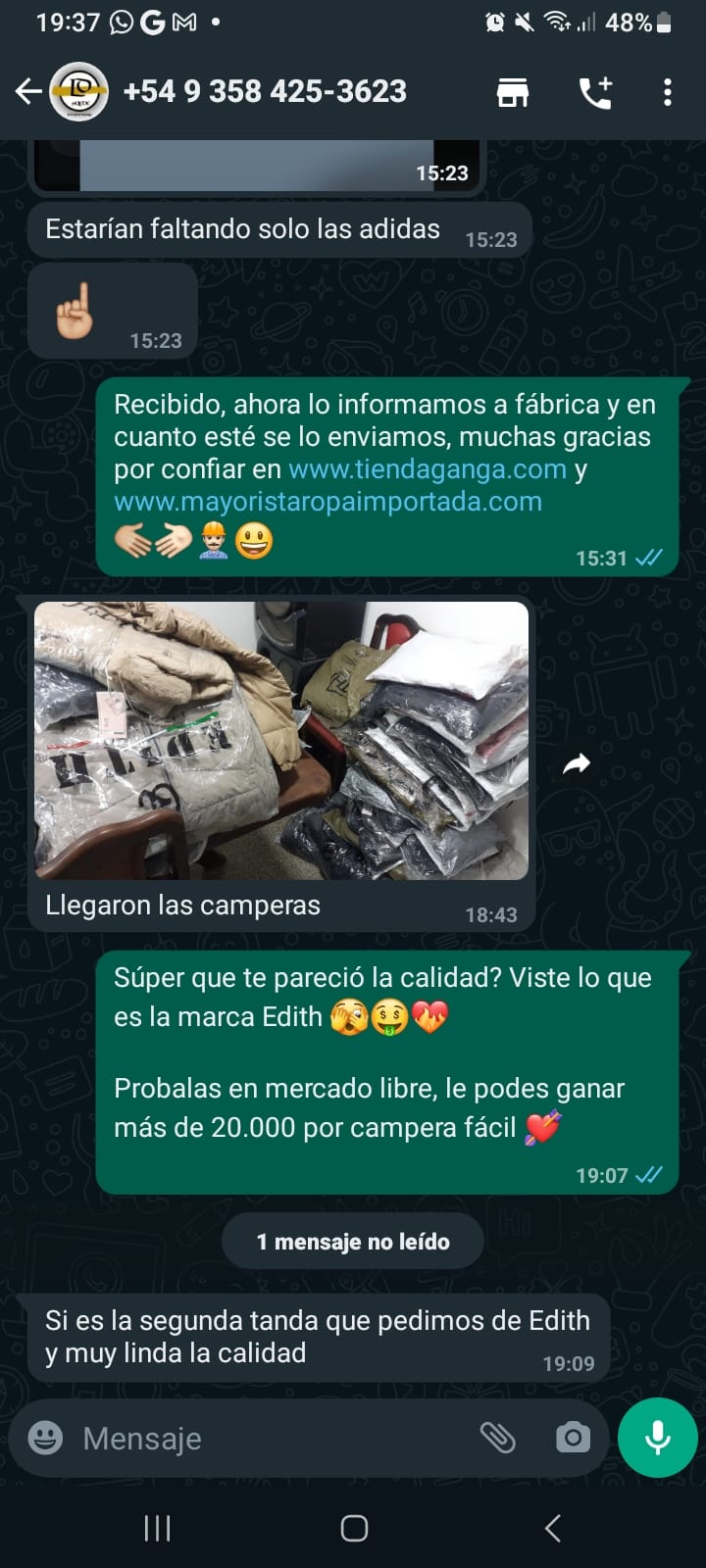Record a voice message

point(657,1438)
